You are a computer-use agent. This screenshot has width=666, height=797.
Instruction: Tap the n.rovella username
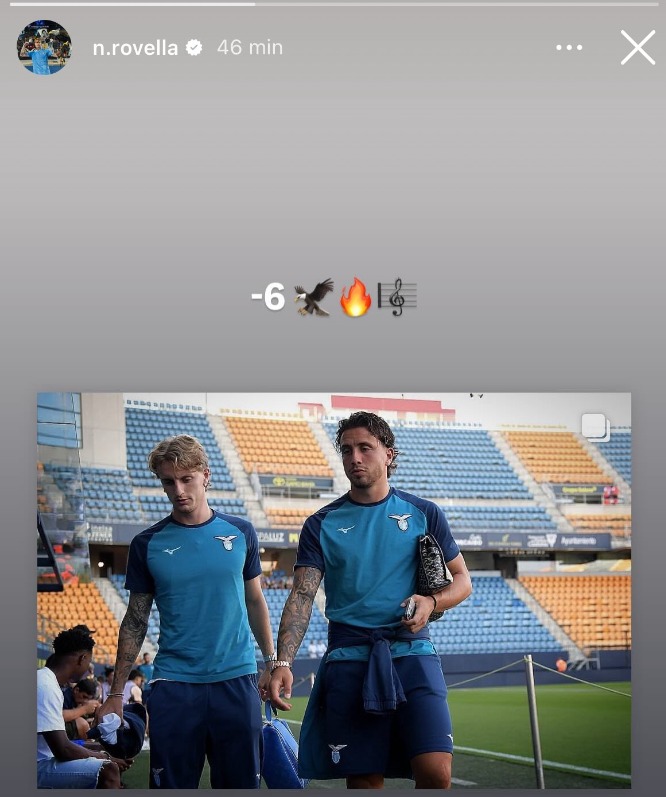coord(135,47)
